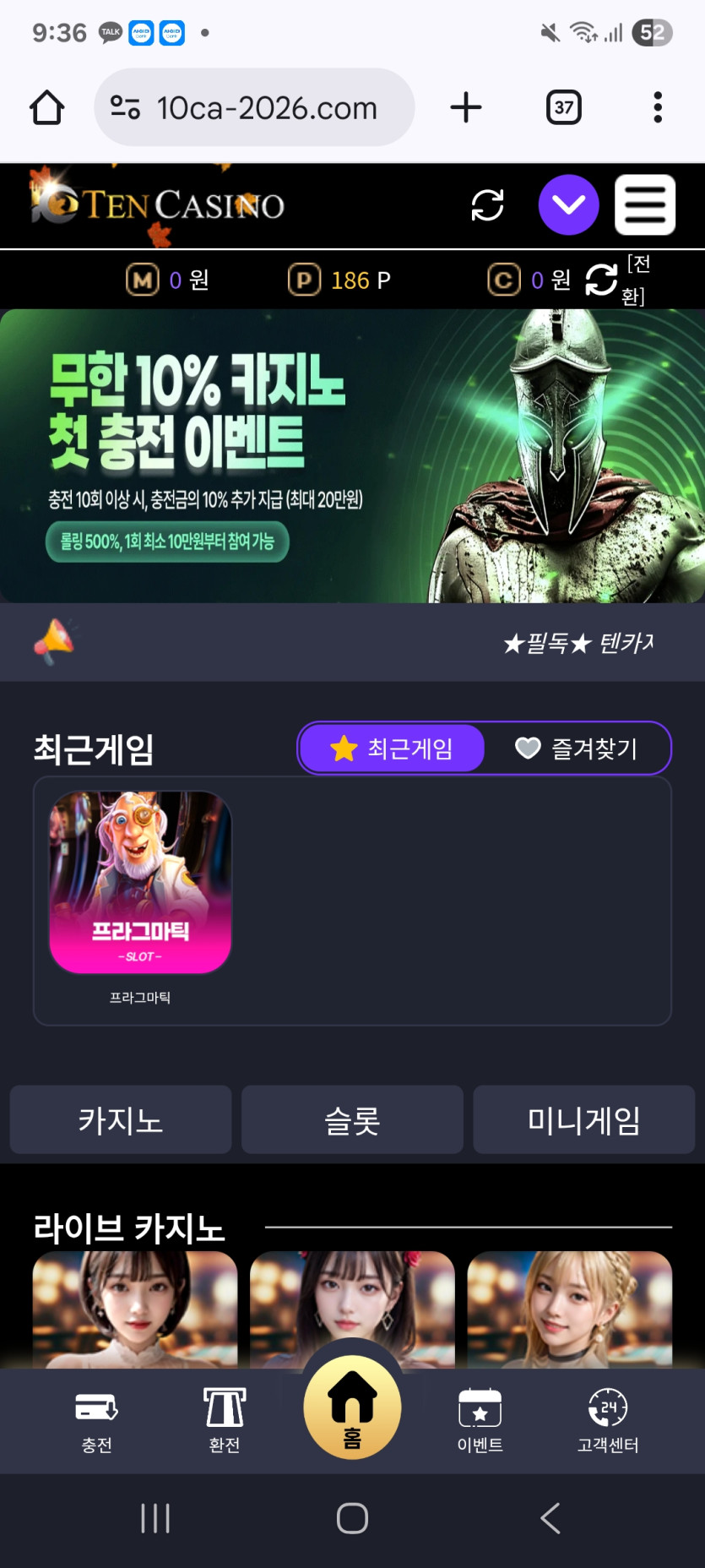This screenshot has height=1568, width=705.
Task: View the 37 open tabs
Action: (563, 108)
